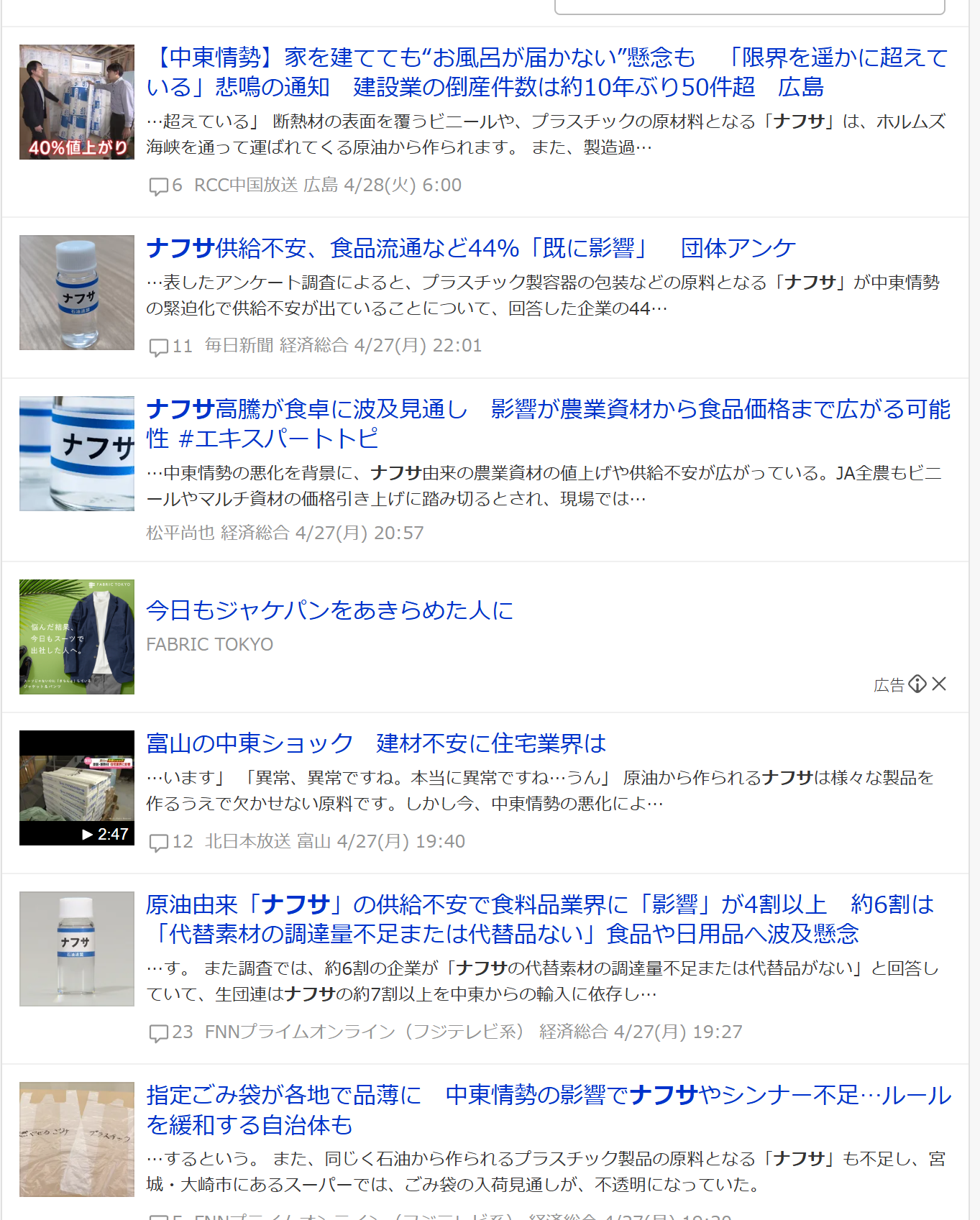The width and height of the screenshot is (980, 1220).
Task: Open ナフサ供給不安 食品流通44% article headline
Action: point(471,248)
